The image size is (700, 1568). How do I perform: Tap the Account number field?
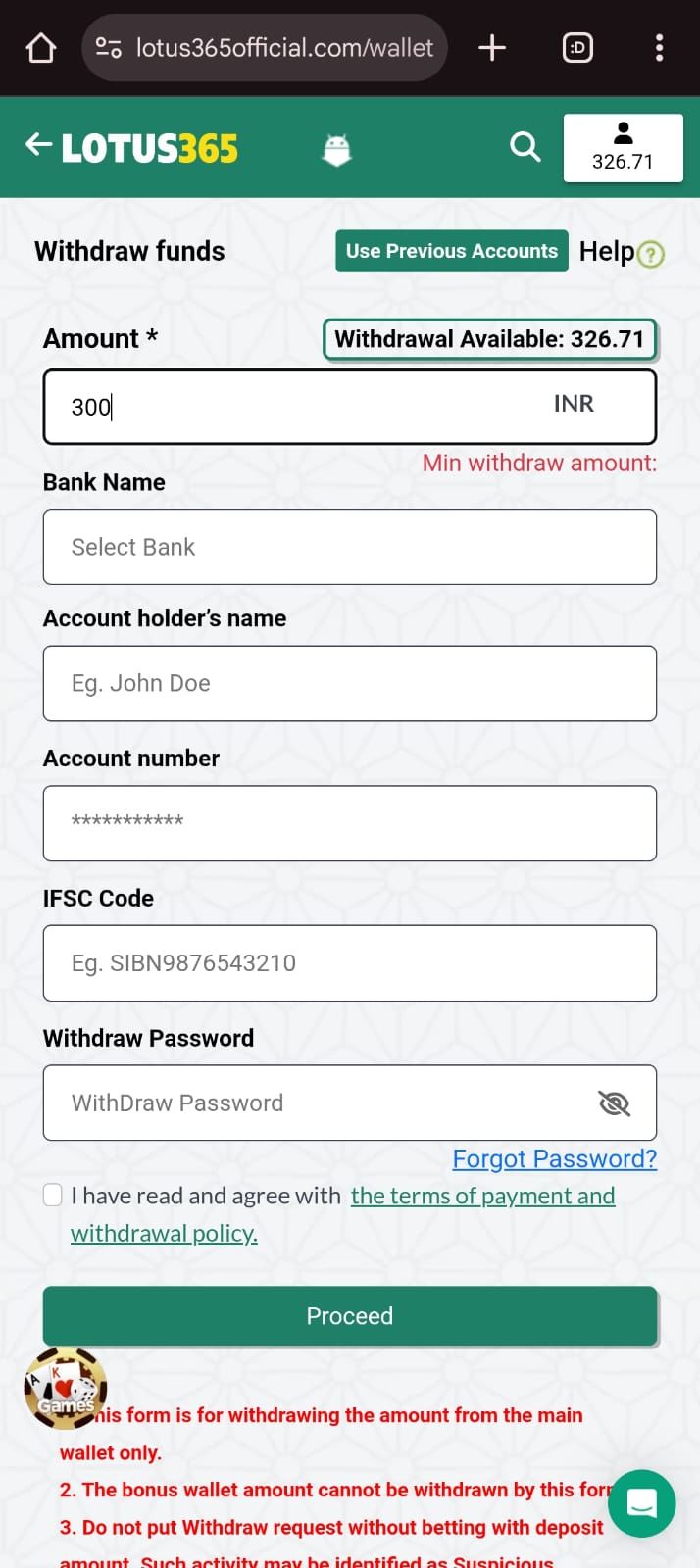click(x=349, y=823)
